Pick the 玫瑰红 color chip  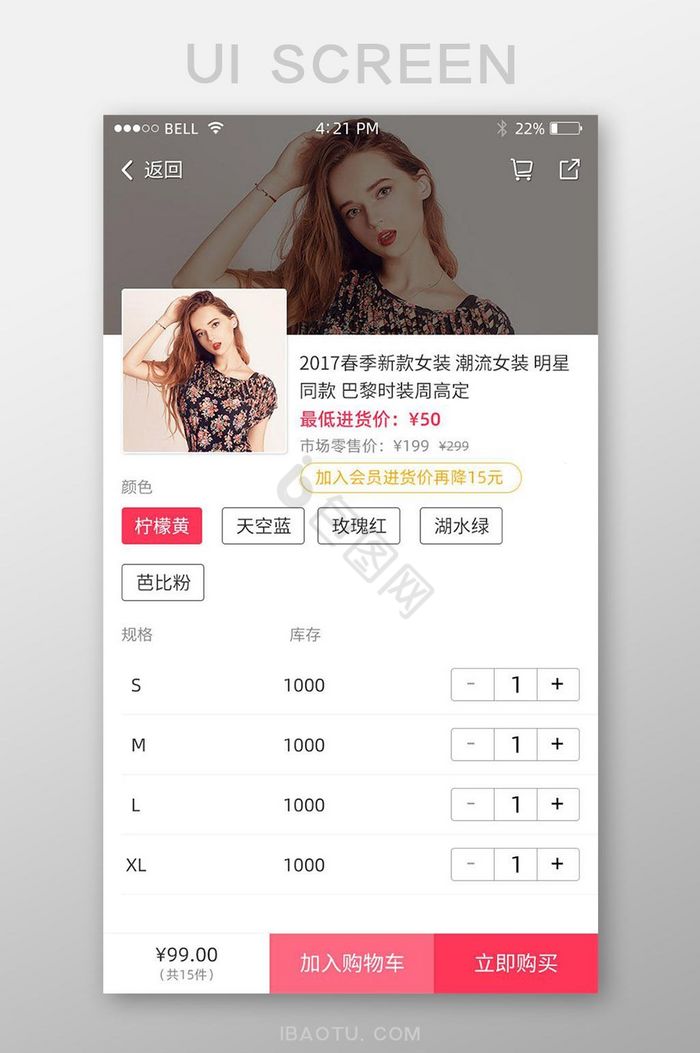point(358,526)
